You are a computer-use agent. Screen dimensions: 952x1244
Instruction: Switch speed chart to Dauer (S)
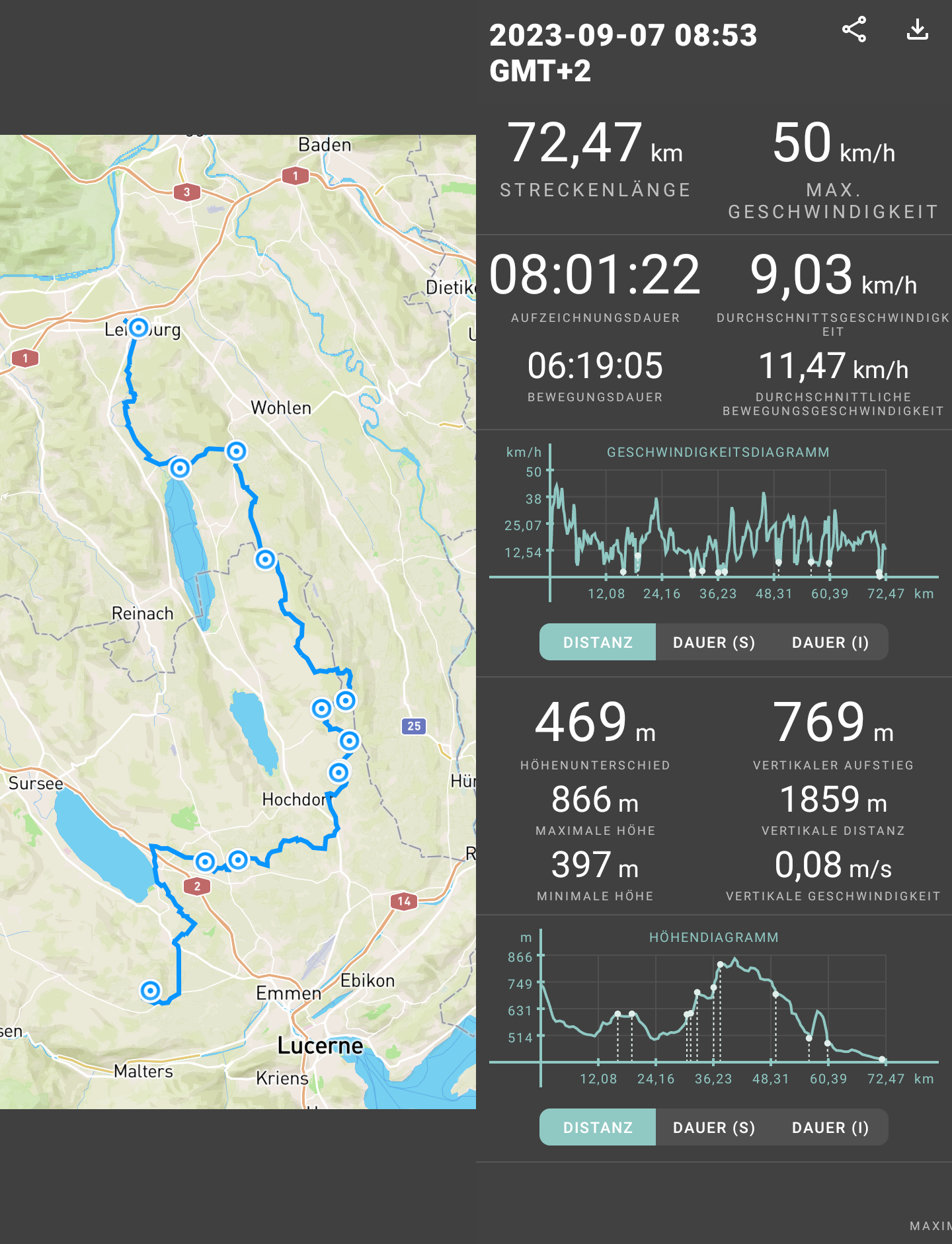pos(713,642)
